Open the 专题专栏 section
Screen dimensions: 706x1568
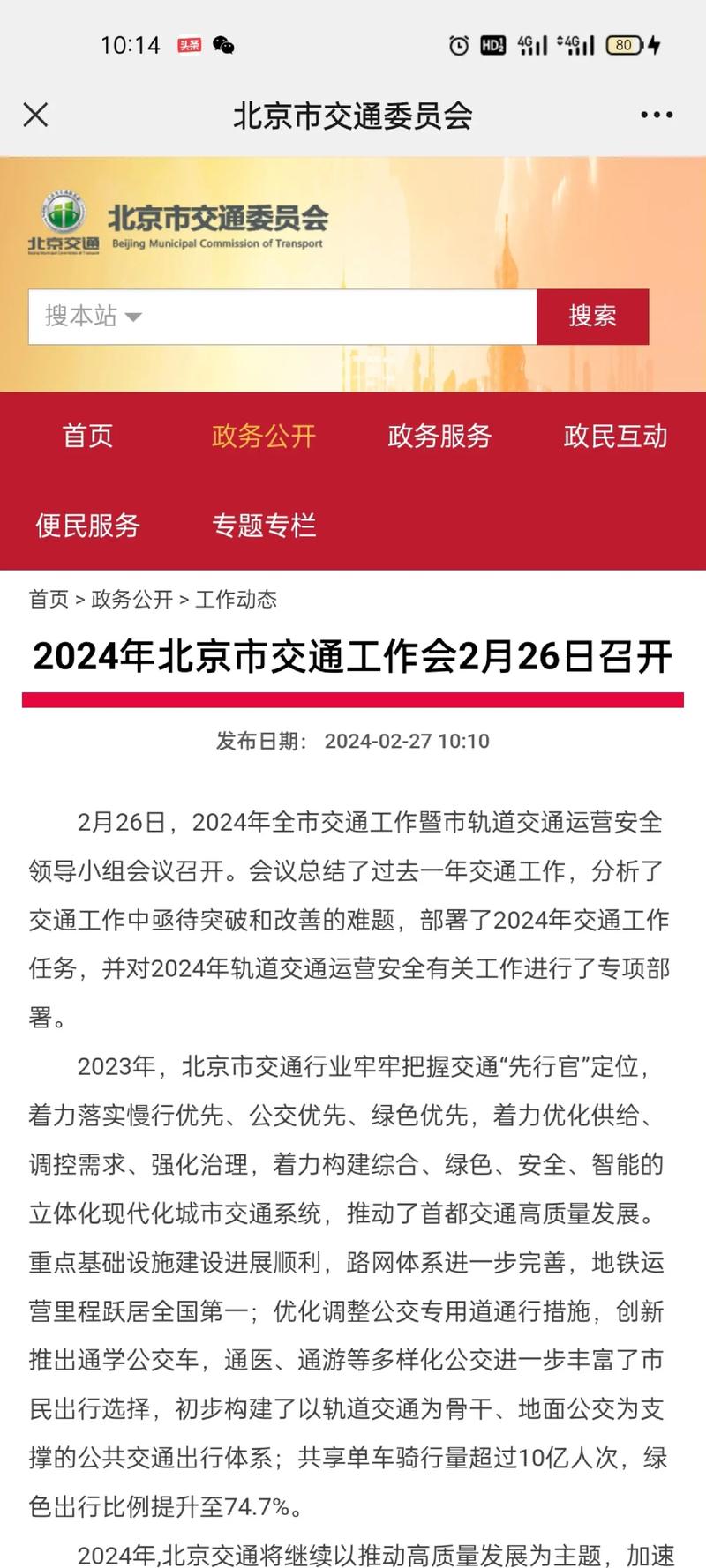click(x=264, y=526)
